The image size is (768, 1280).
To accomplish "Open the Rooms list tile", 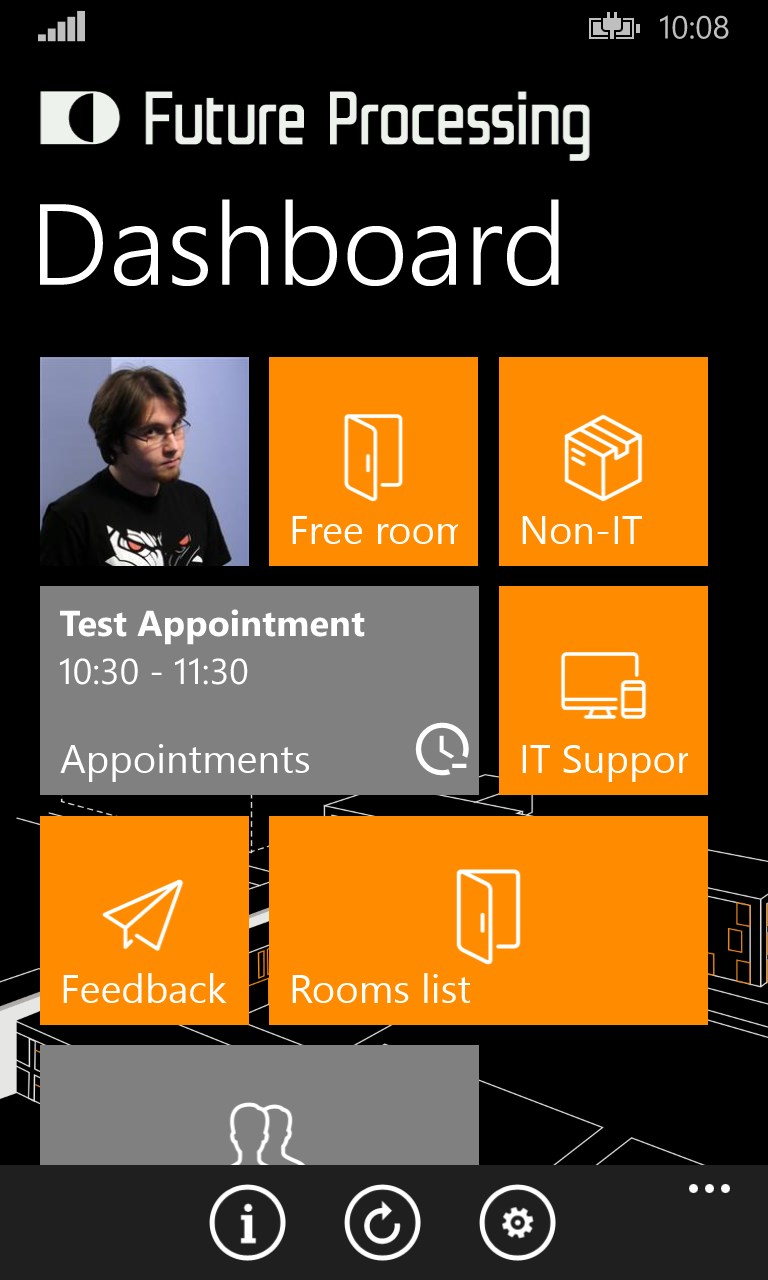I will (x=488, y=920).
